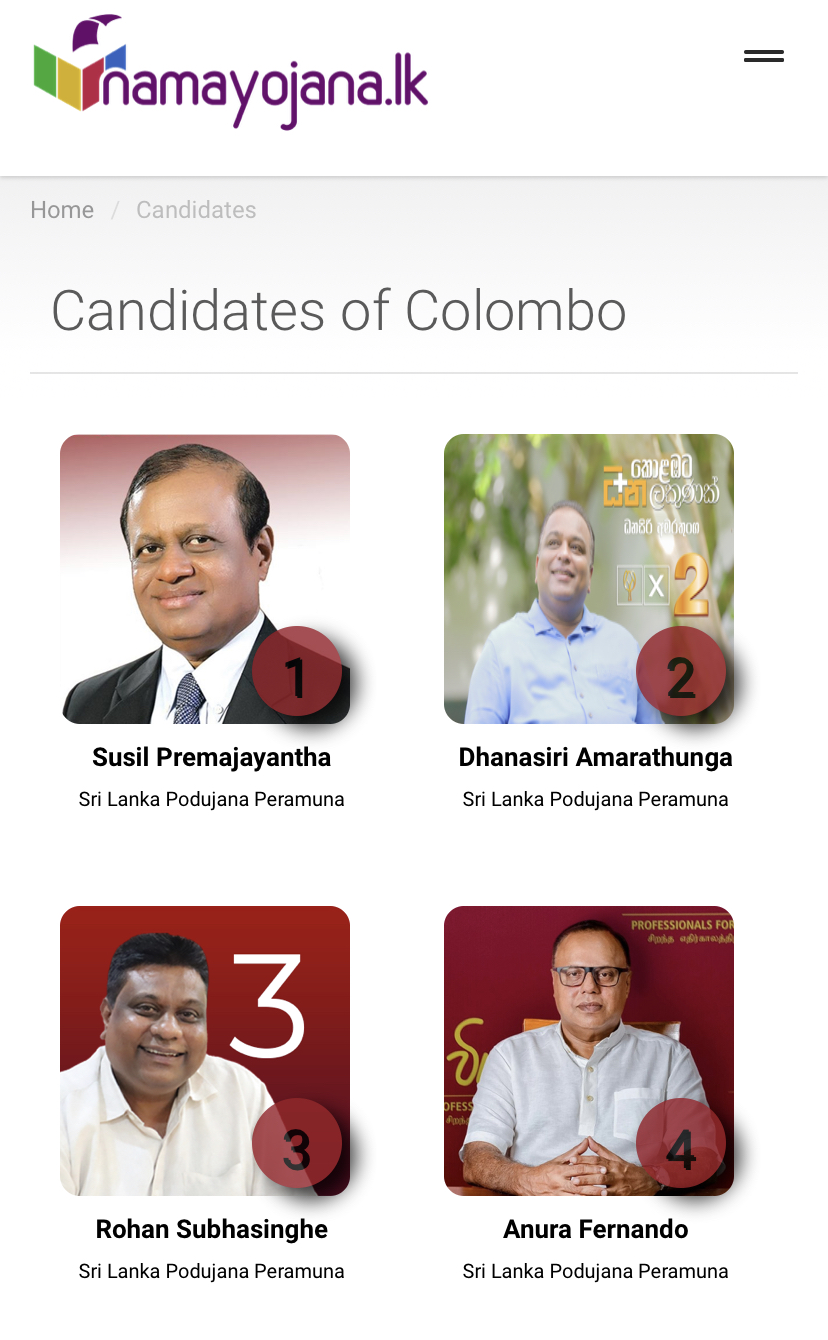Select Rohan Subhasinghe's candidate card
The height and width of the screenshot is (1340, 828).
(205, 1051)
